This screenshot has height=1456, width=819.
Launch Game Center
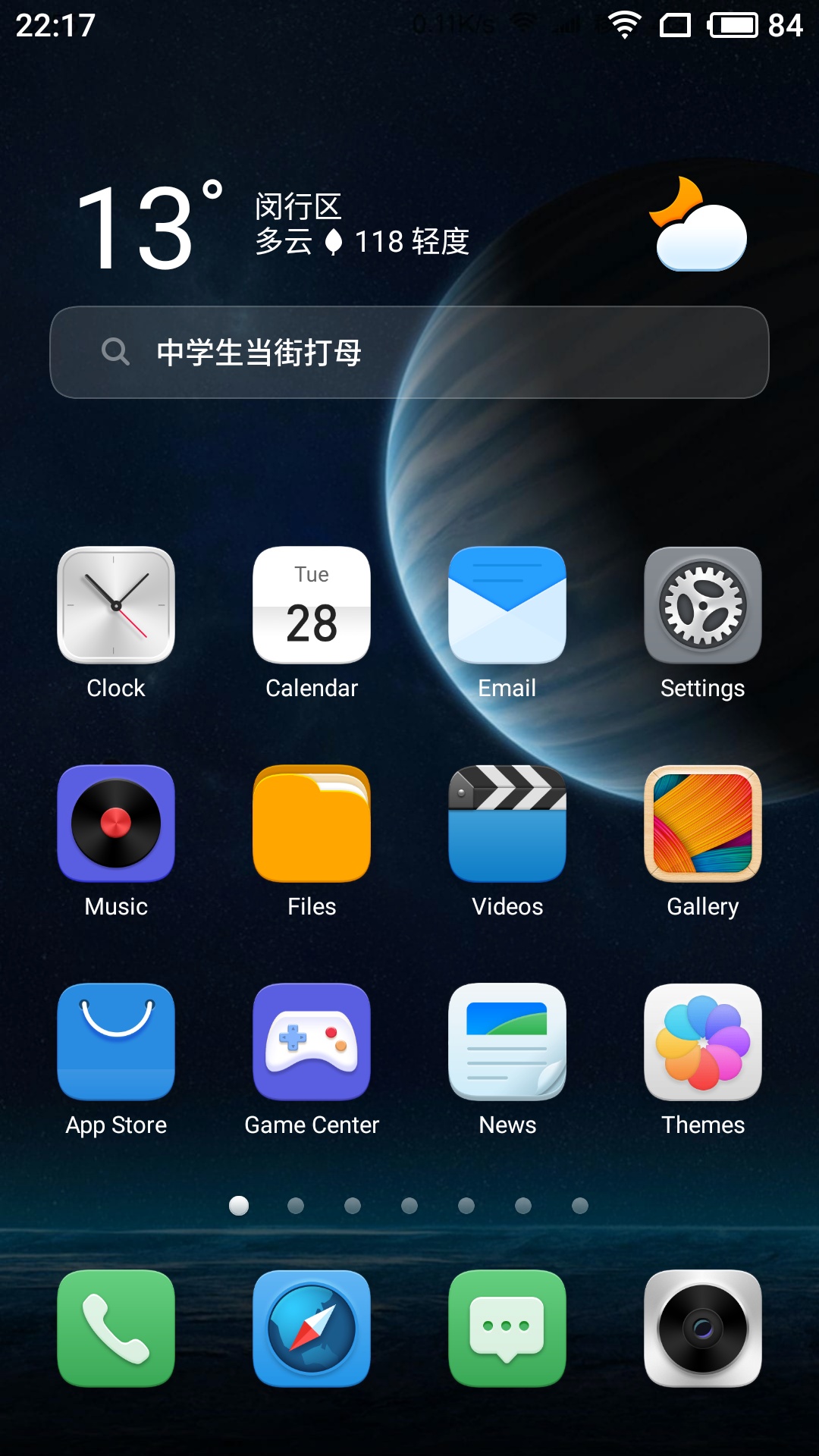(312, 1042)
